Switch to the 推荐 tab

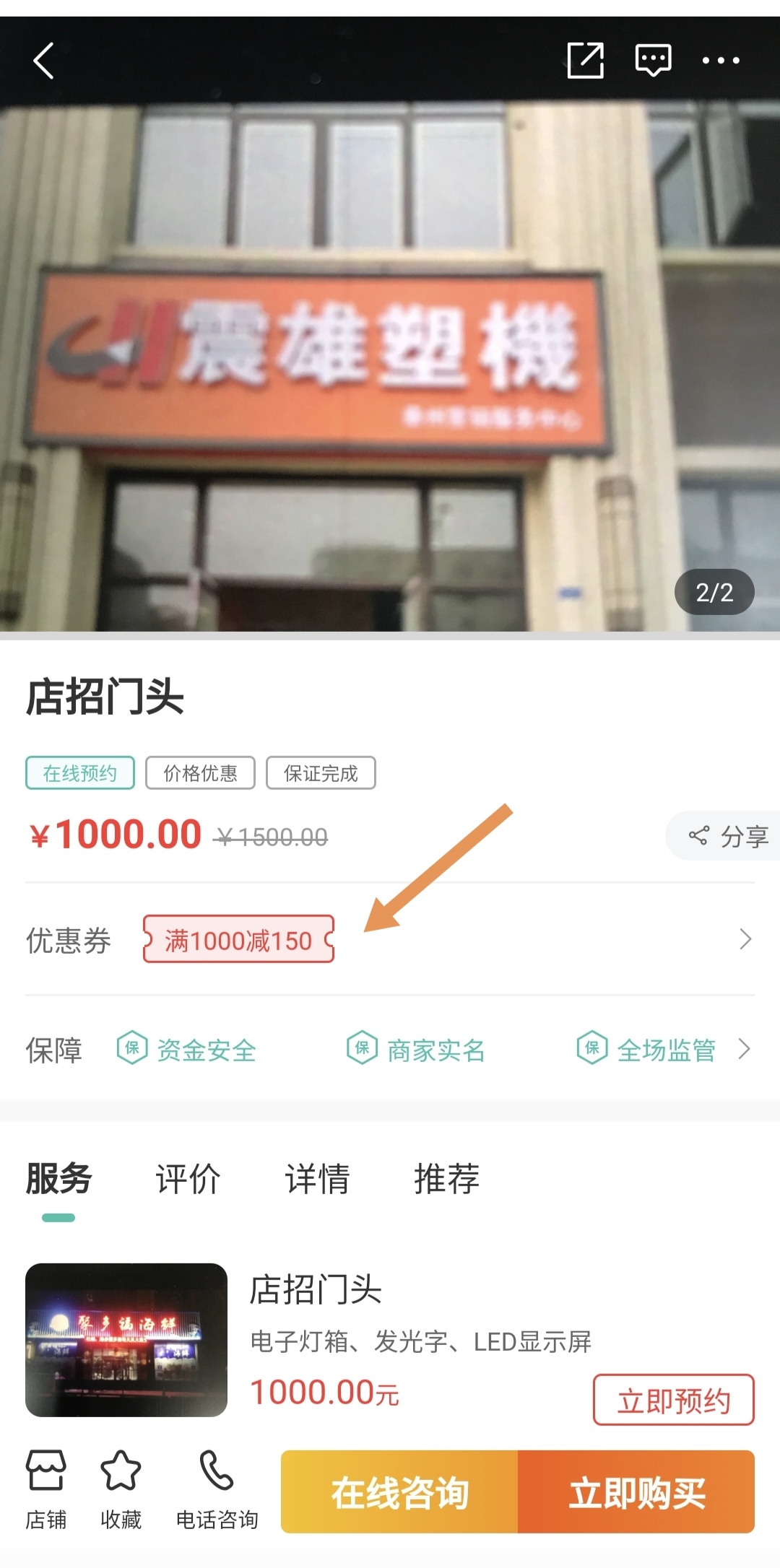pyautogui.click(x=446, y=1180)
